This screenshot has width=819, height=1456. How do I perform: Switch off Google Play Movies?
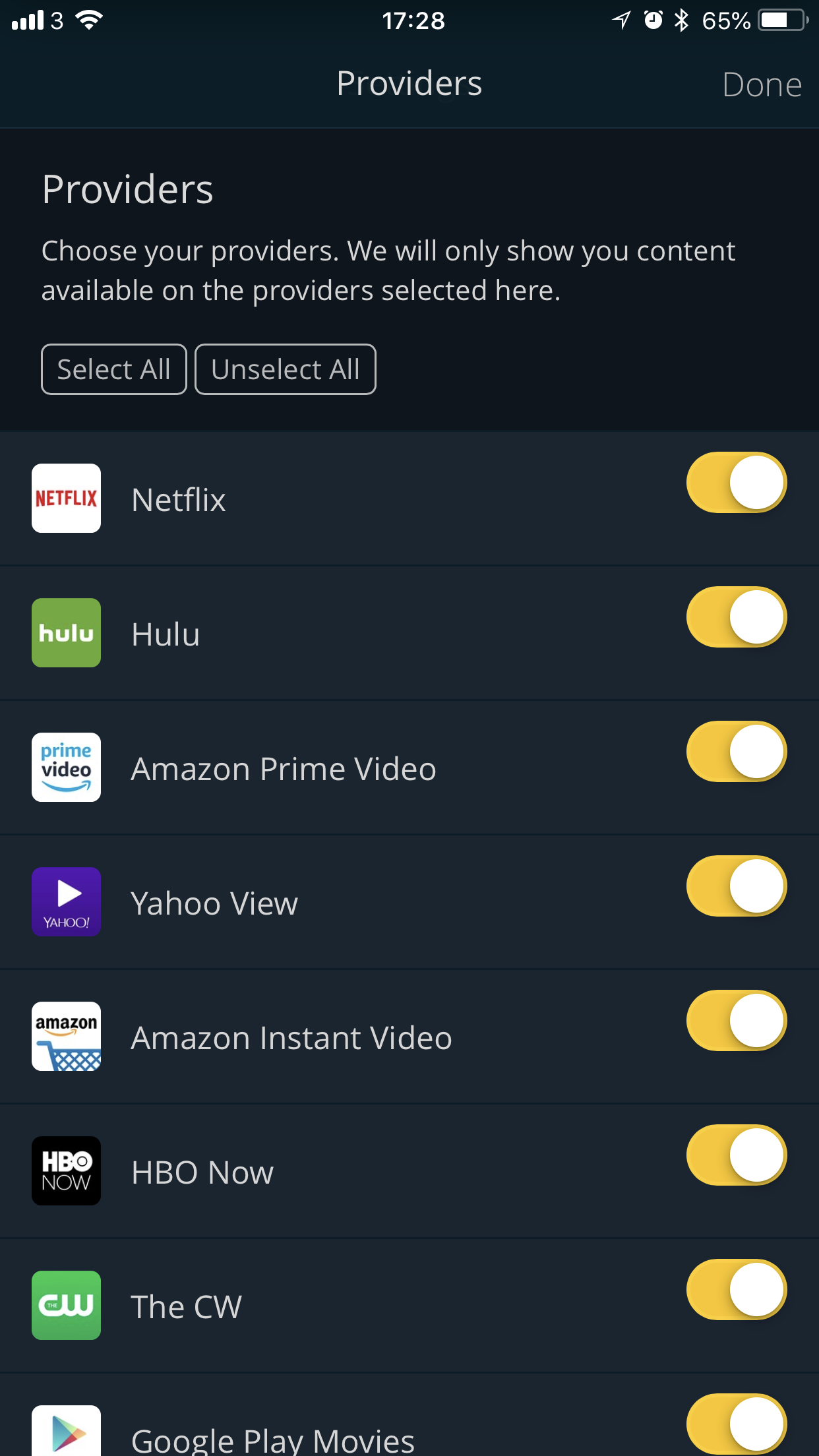coord(737,1424)
